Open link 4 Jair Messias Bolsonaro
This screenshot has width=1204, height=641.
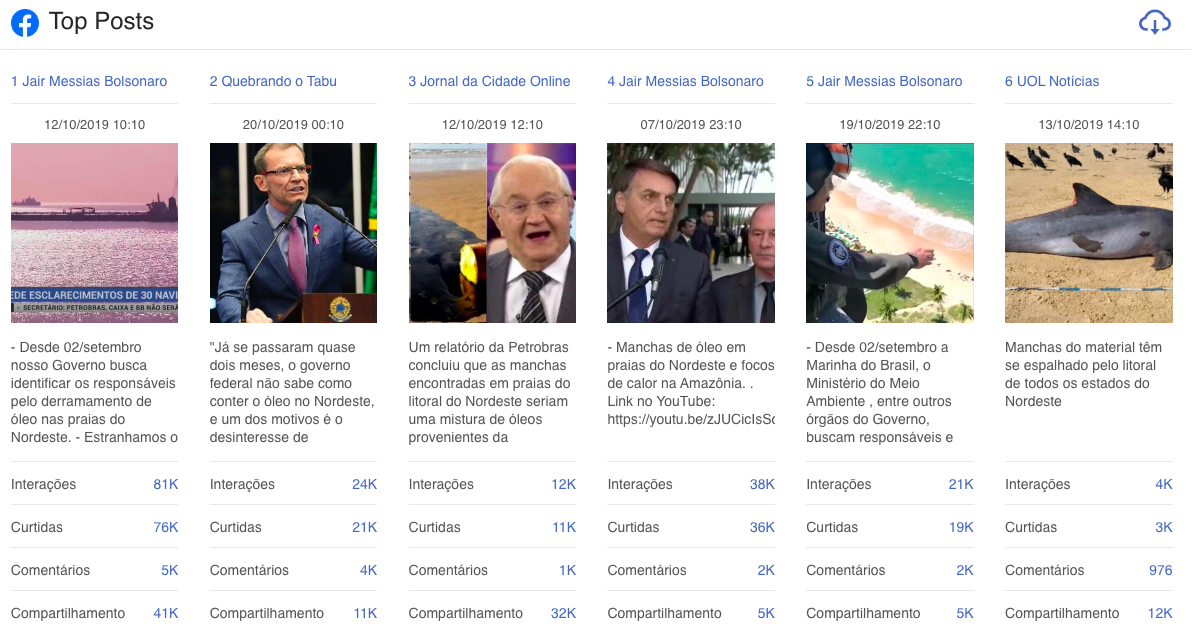[685, 82]
